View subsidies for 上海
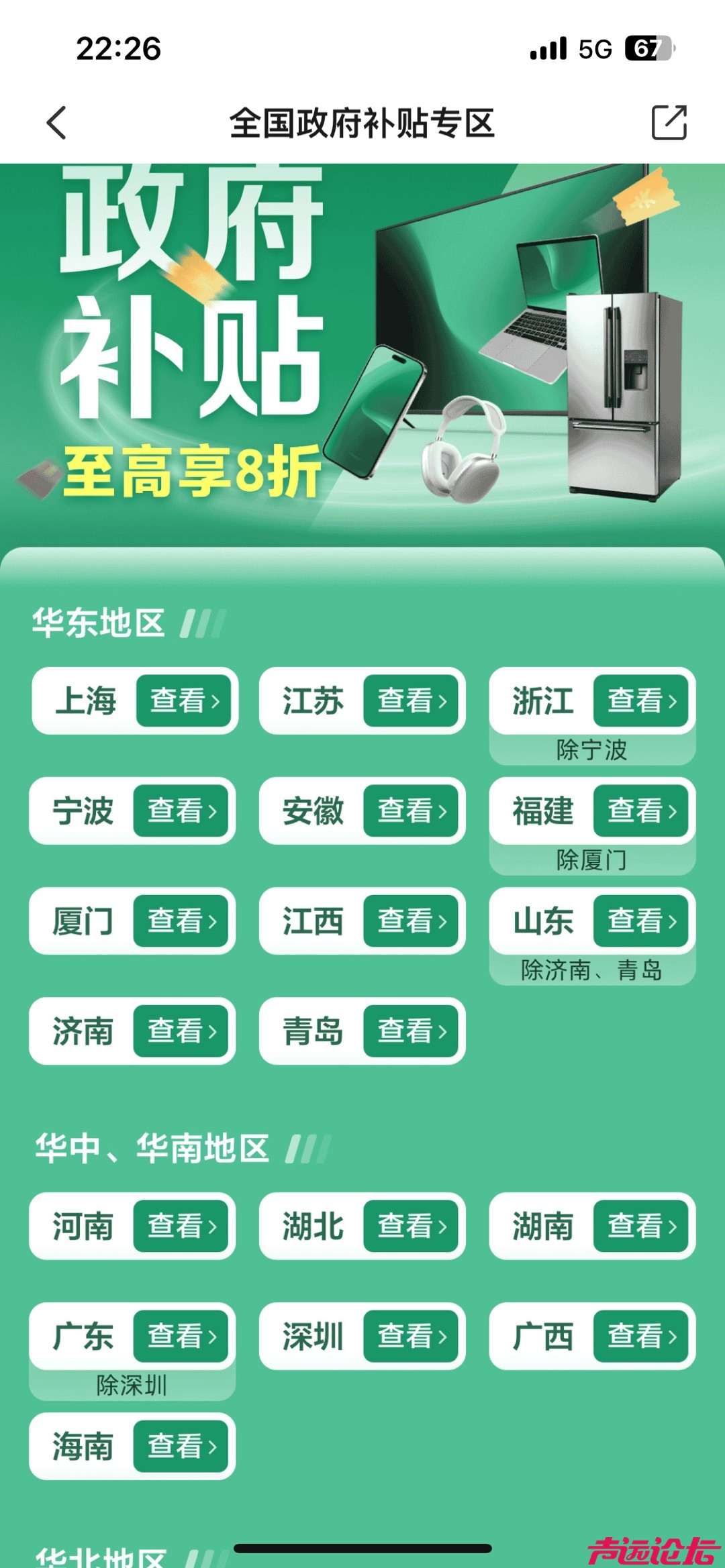 183,700
